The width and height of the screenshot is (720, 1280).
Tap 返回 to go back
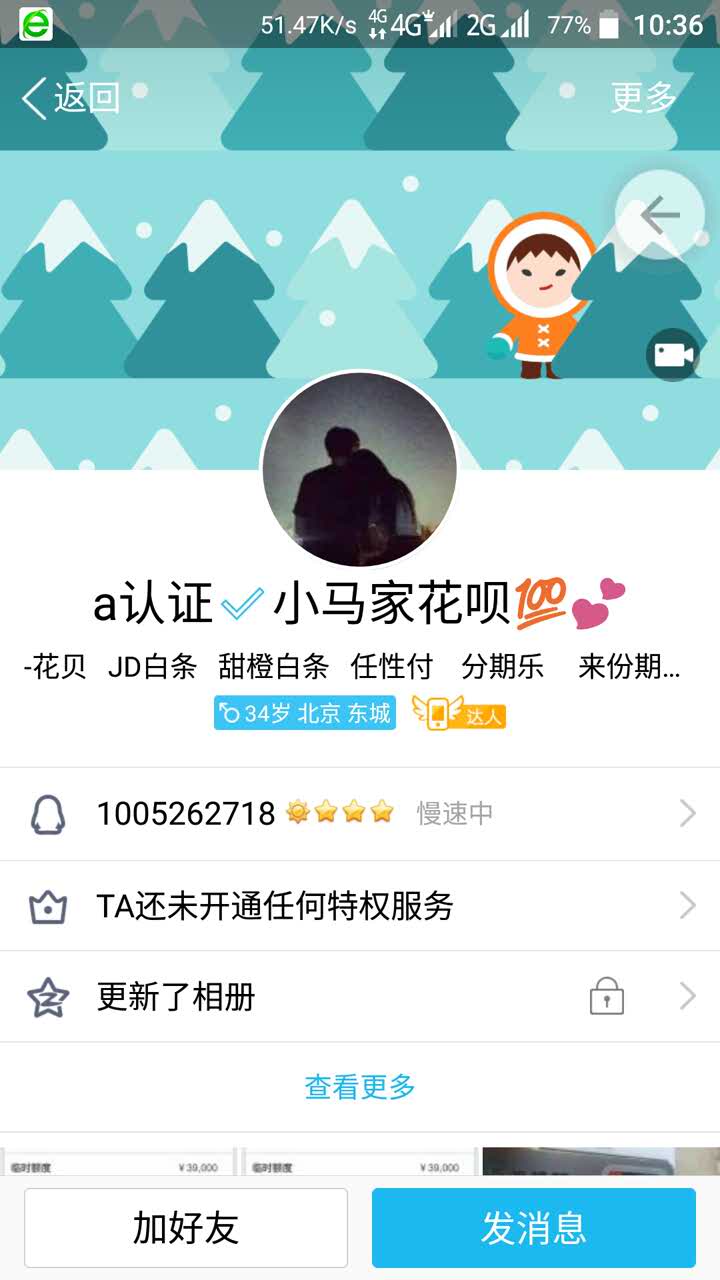coord(70,98)
